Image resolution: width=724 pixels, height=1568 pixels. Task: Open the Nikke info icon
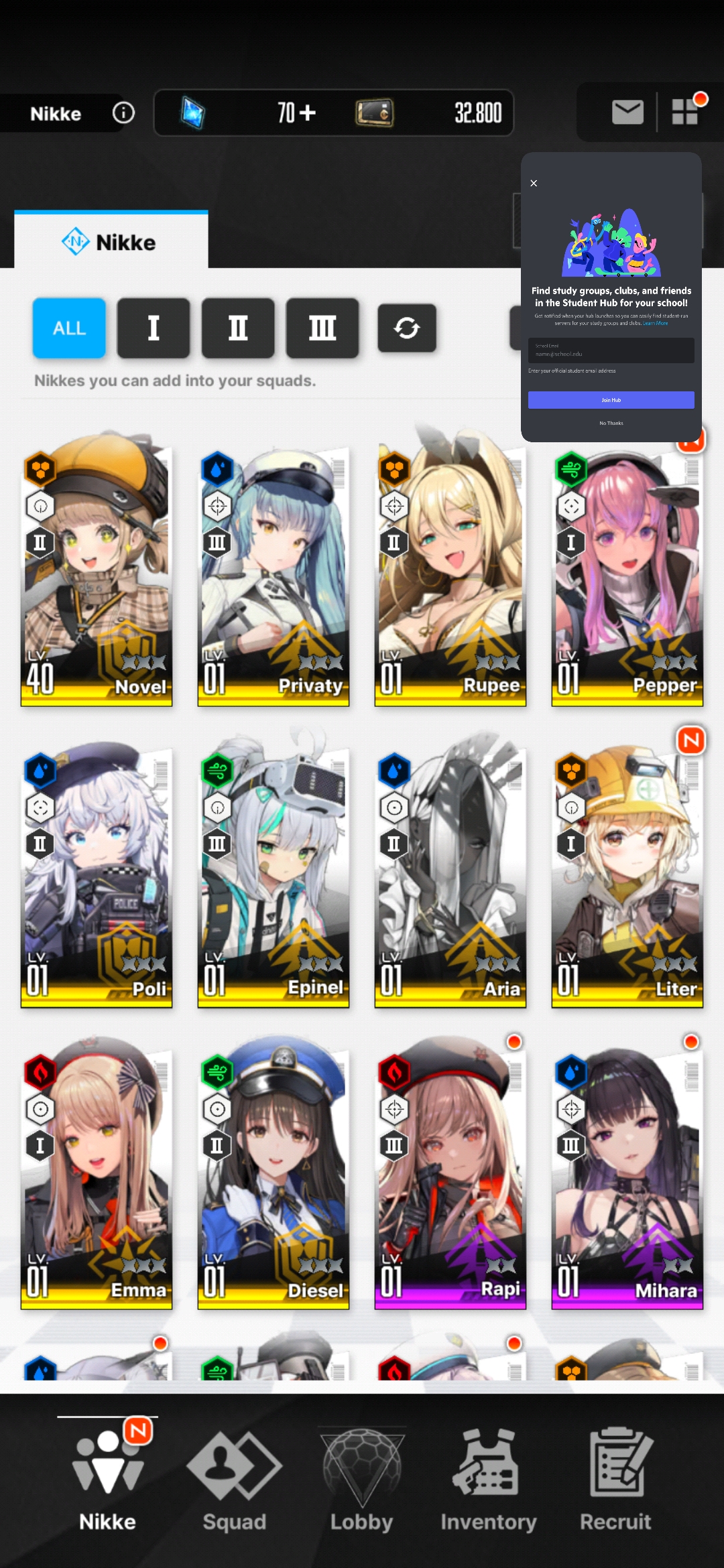click(x=123, y=113)
